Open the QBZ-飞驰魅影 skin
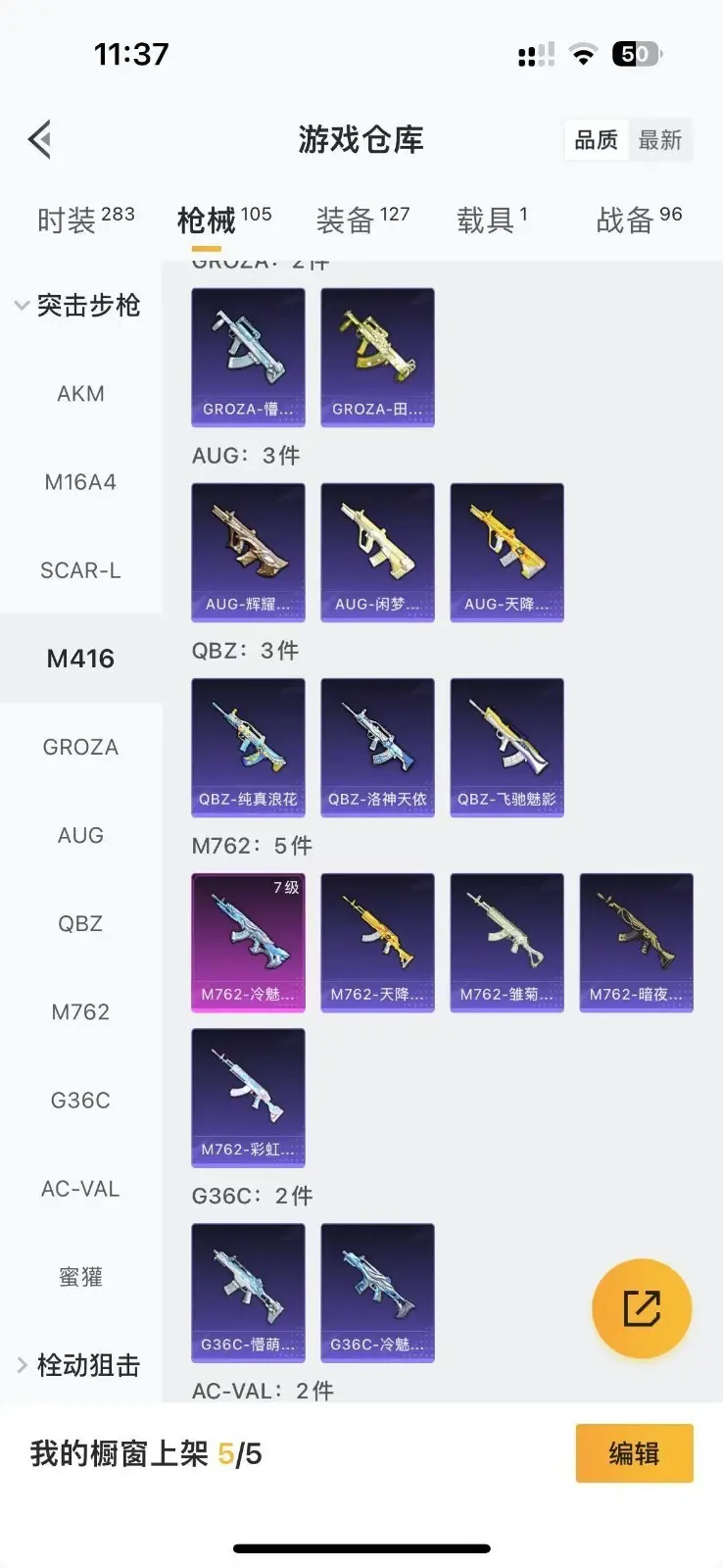Viewport: 723px width, 1568px height. (x=506, y=747)
